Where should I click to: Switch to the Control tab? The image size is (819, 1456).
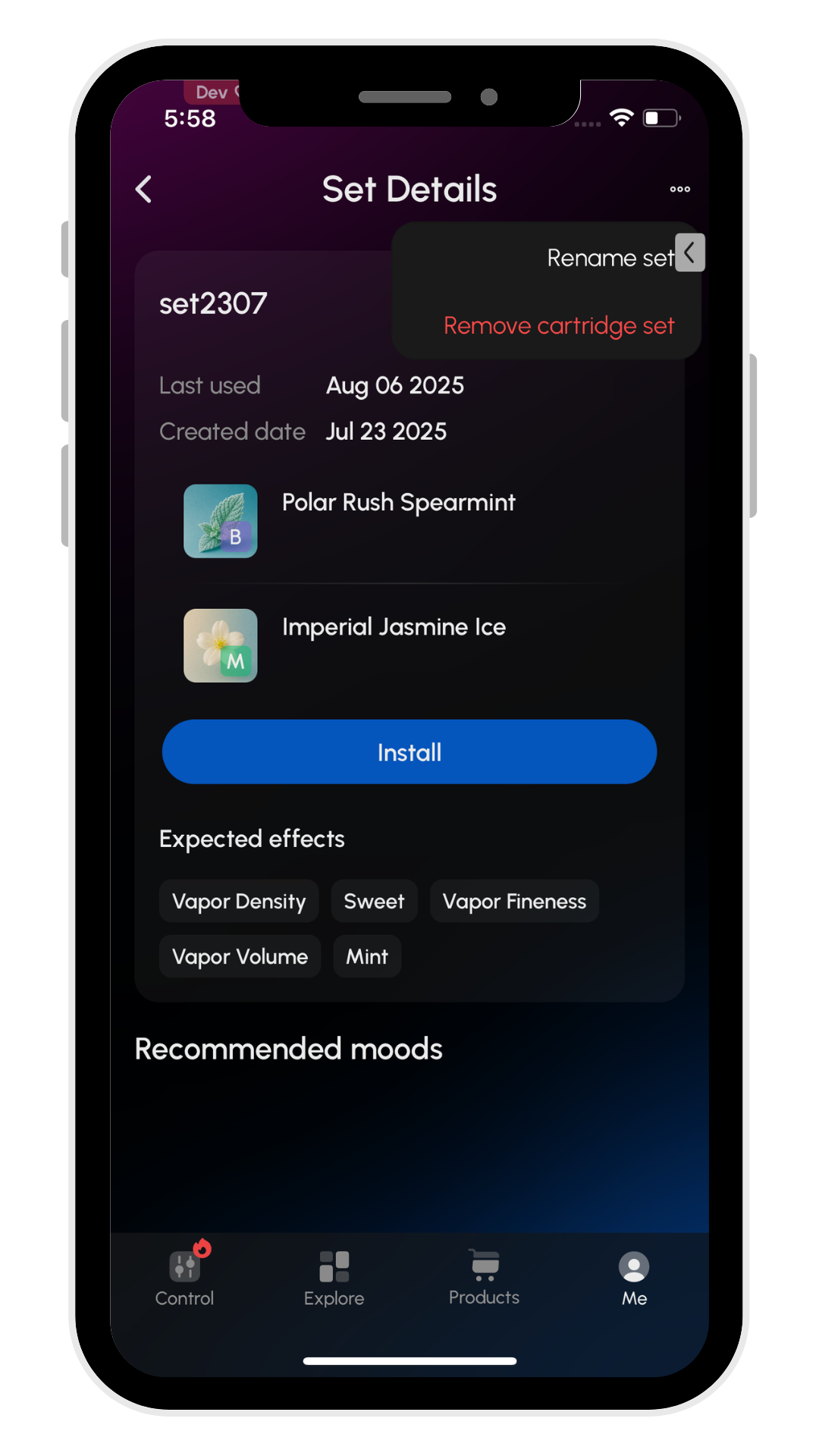[x=184, y=1279]
